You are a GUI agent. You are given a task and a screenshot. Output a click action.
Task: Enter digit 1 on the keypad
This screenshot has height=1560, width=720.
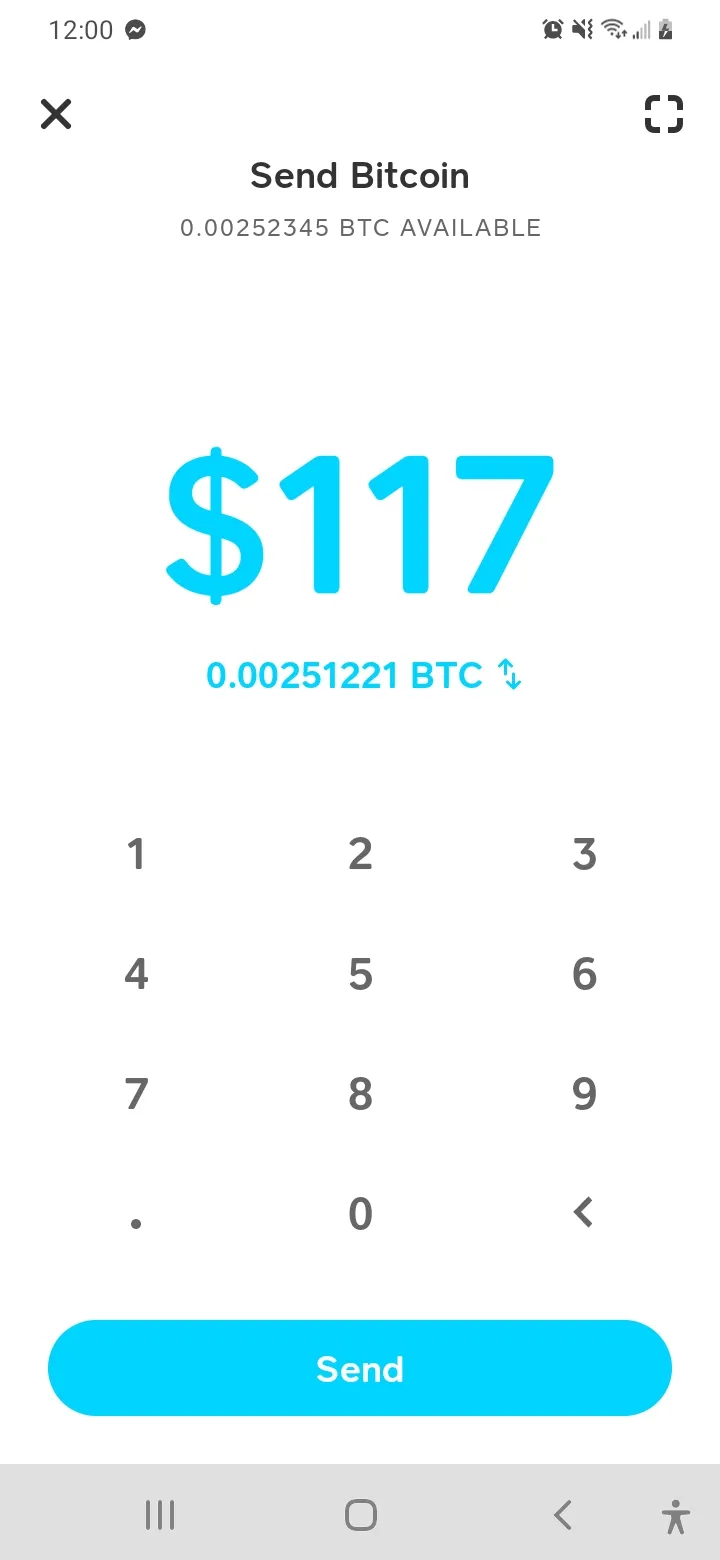[x=136, y=854]
